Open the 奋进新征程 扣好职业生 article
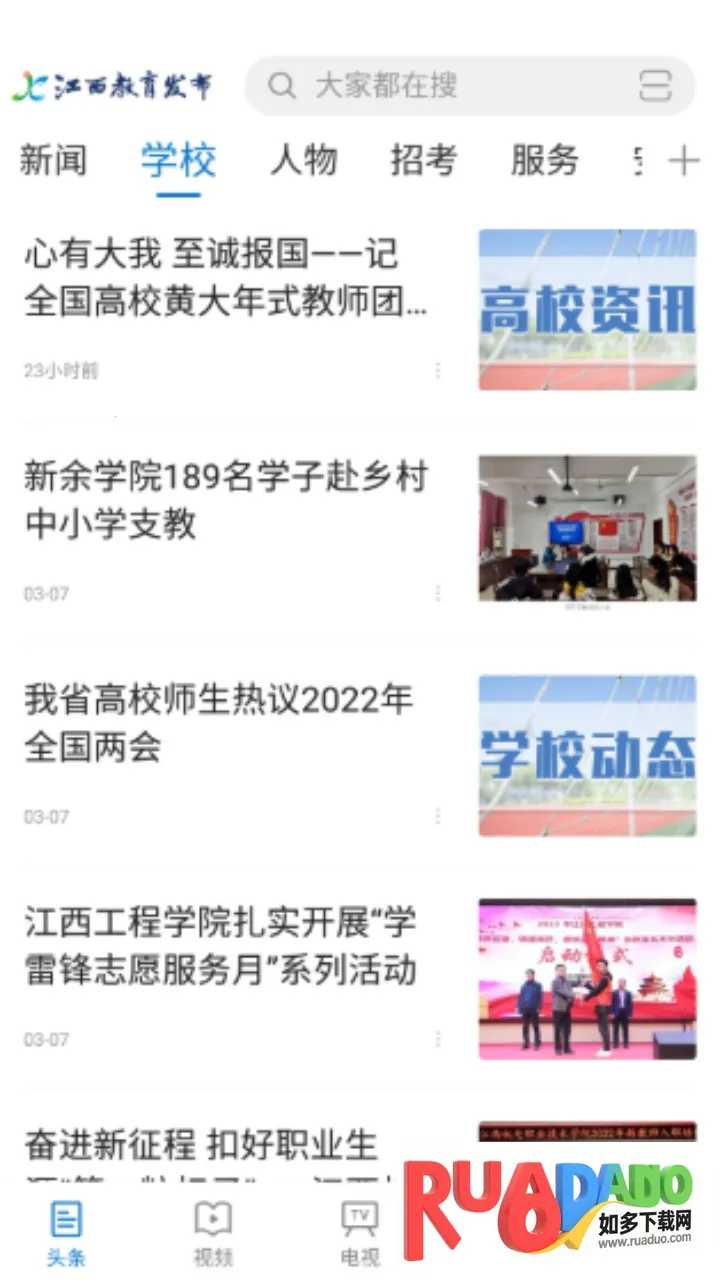720x1280 pixels. coord(200,1145)
